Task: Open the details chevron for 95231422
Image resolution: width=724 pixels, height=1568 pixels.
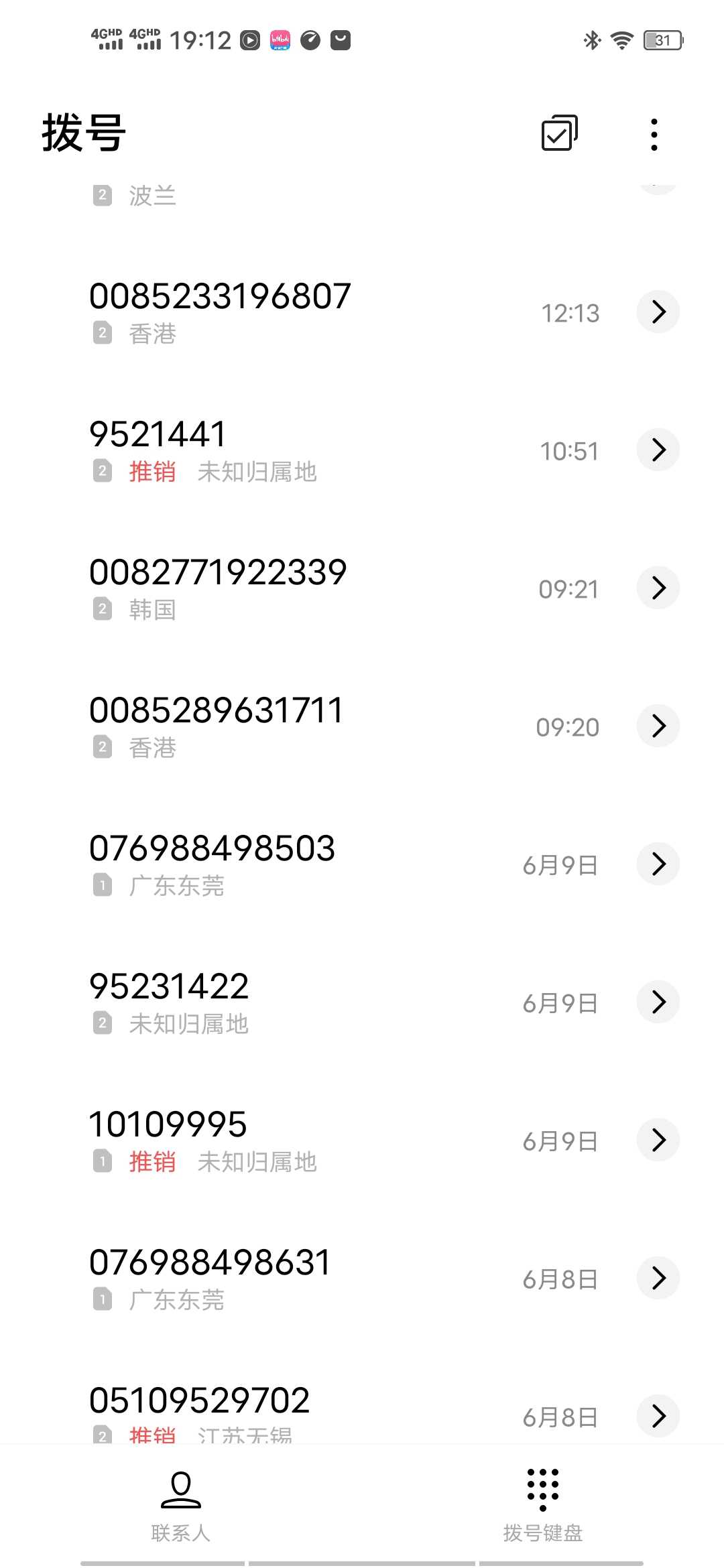Action: tap(658, 1002)
